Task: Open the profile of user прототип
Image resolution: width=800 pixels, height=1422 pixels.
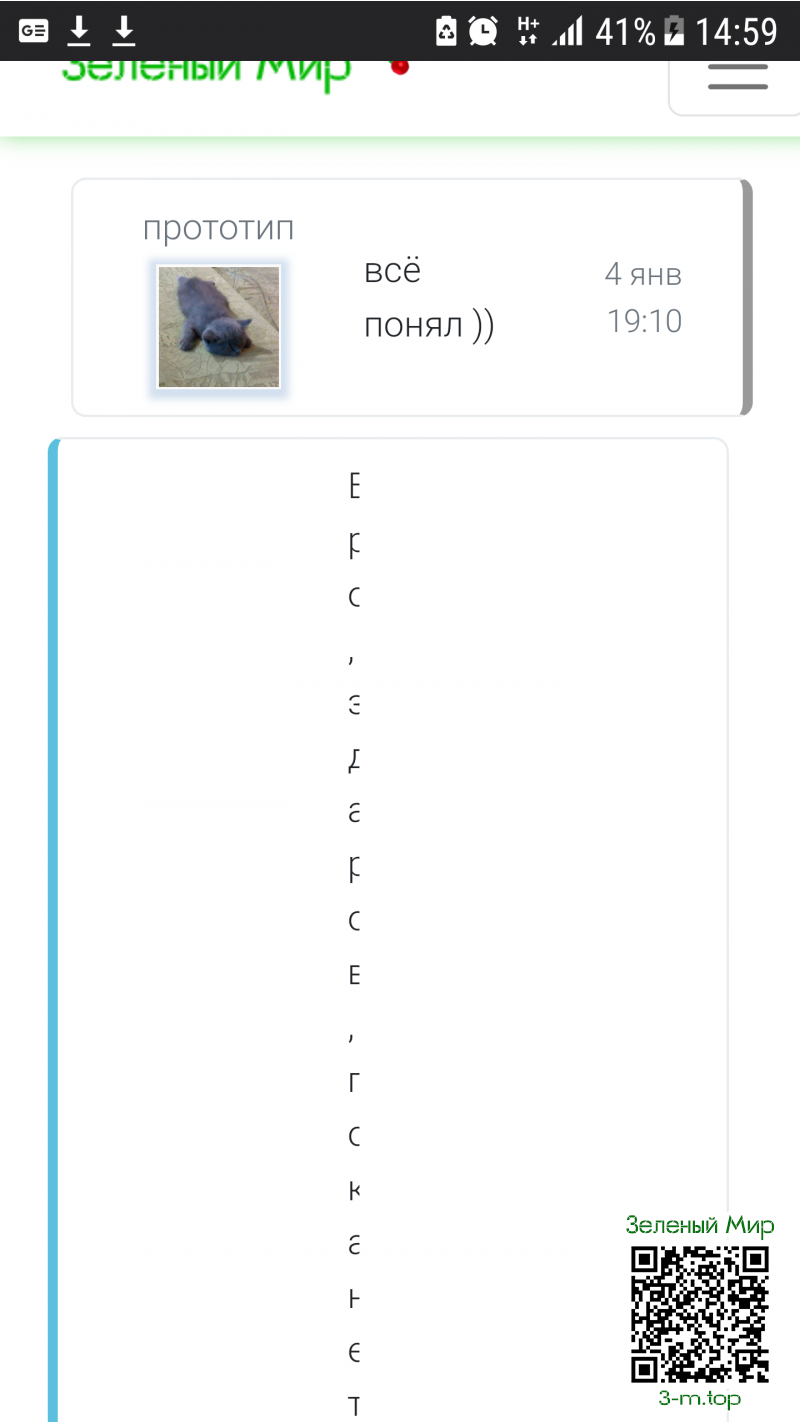Action: pos(218,229)
